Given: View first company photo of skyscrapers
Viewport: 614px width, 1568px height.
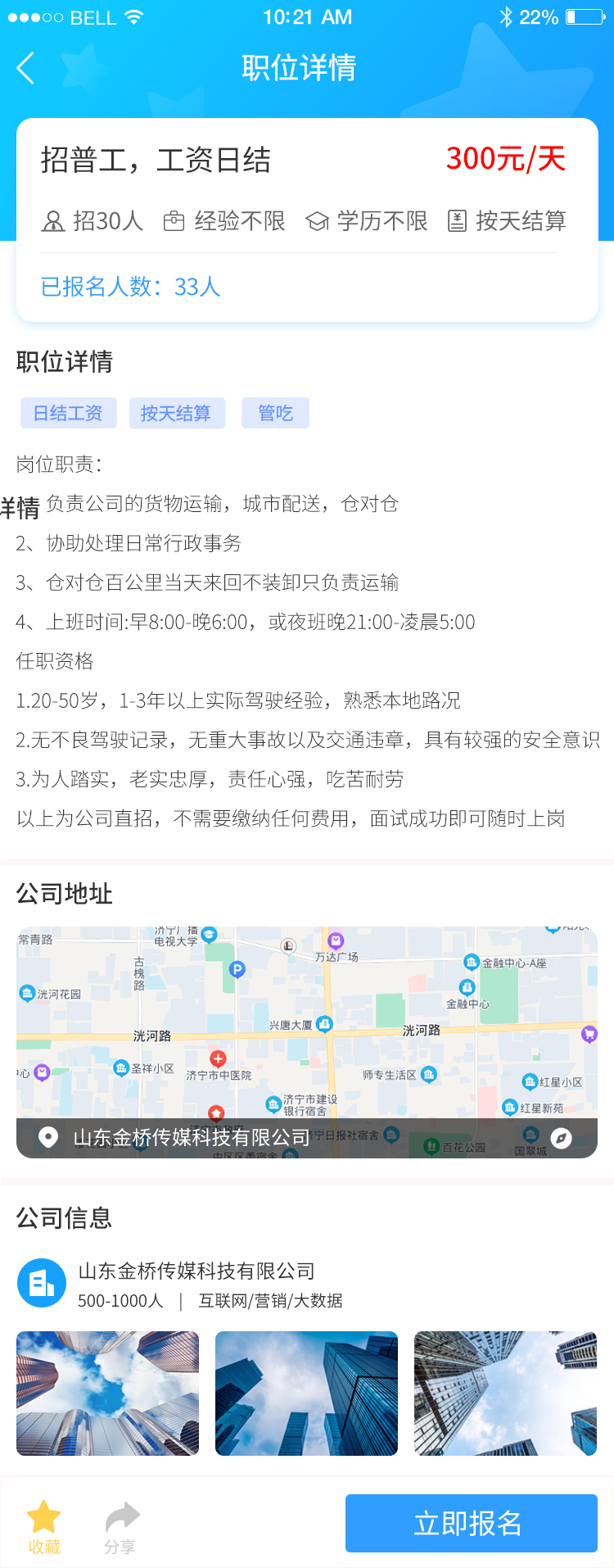Looking at the screenshot, I should 107,1394.
